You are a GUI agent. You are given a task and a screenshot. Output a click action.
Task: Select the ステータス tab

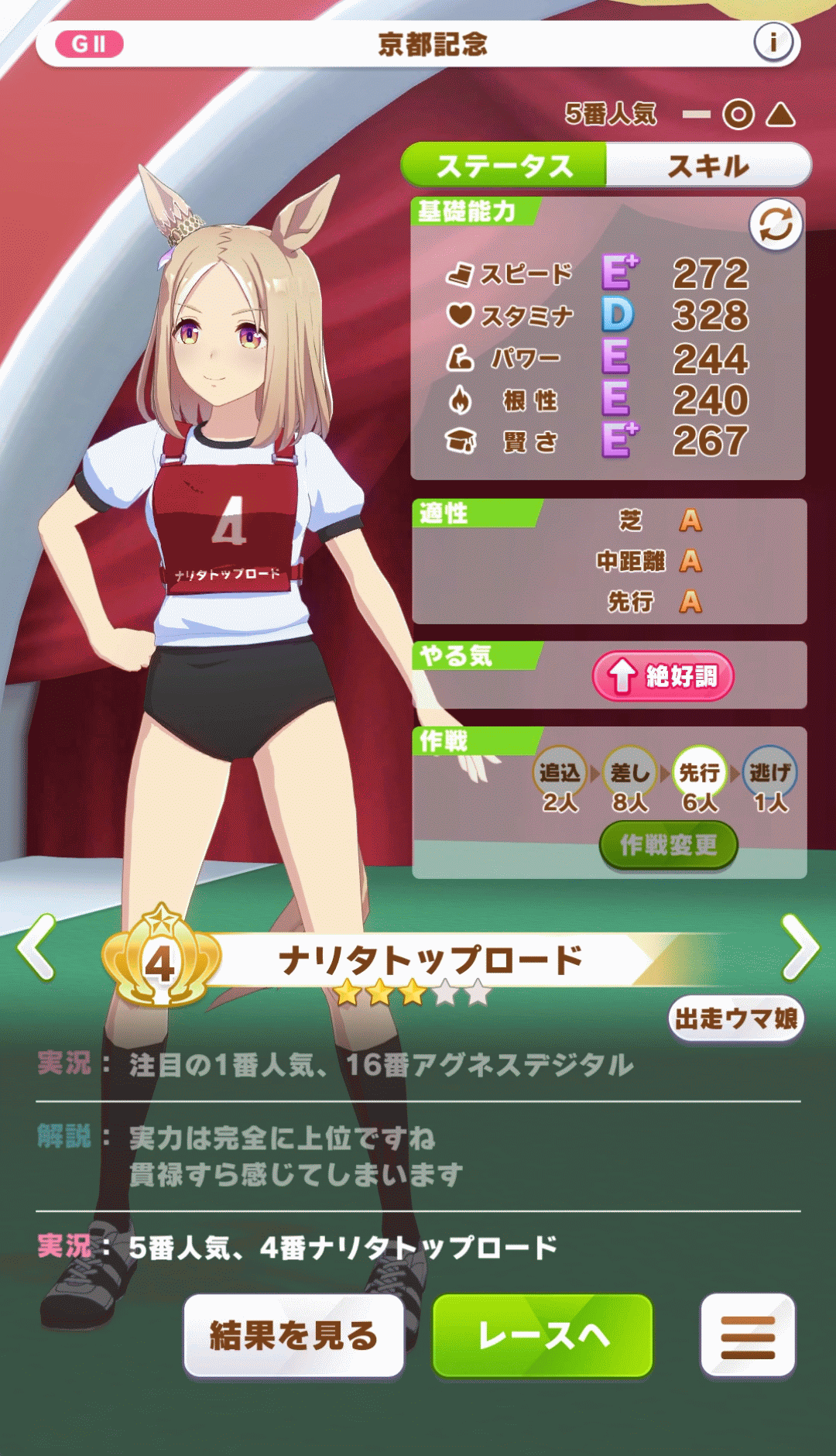coord(504,165)
